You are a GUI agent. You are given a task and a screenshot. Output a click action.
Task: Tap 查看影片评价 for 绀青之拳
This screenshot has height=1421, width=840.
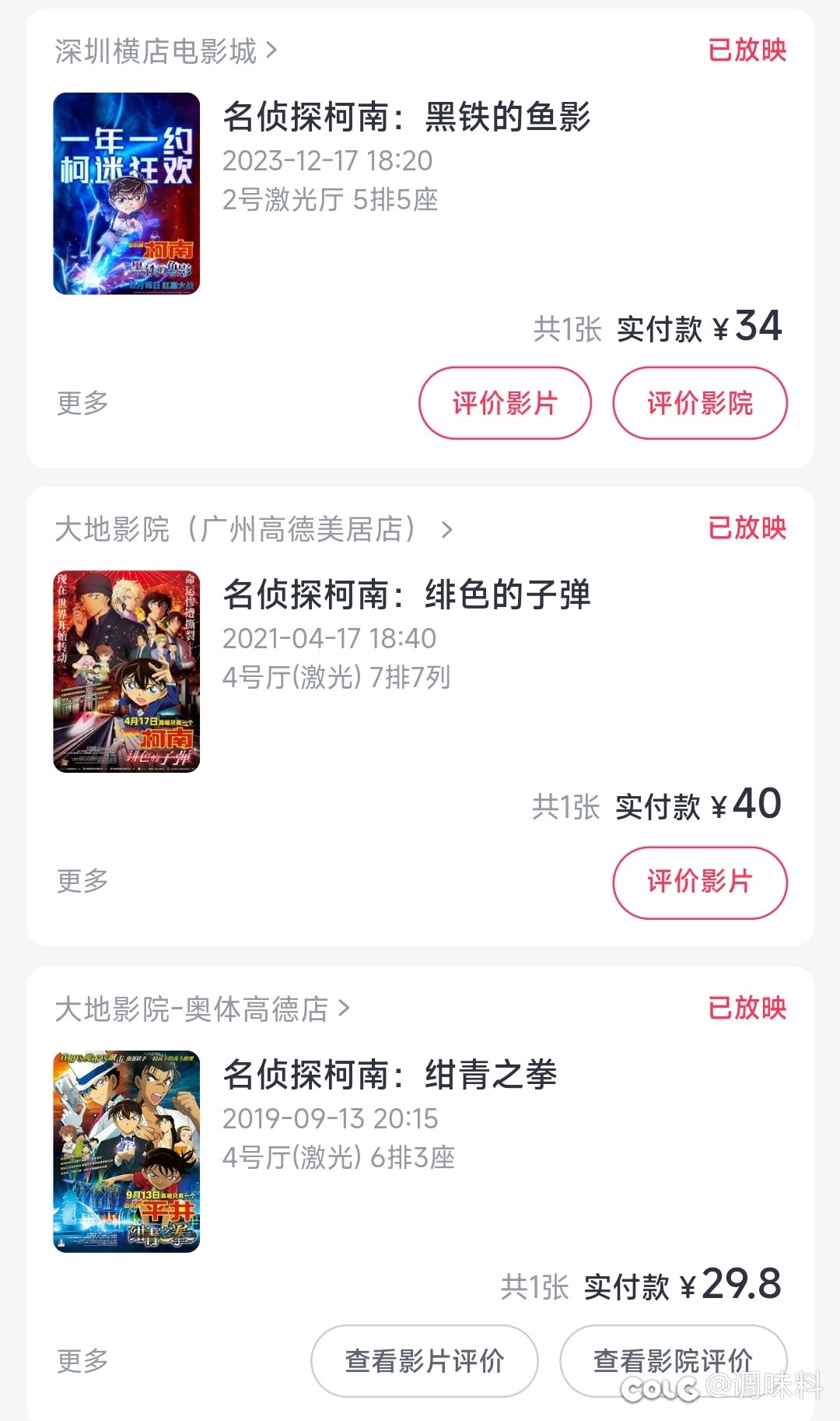coord(425,1361)
